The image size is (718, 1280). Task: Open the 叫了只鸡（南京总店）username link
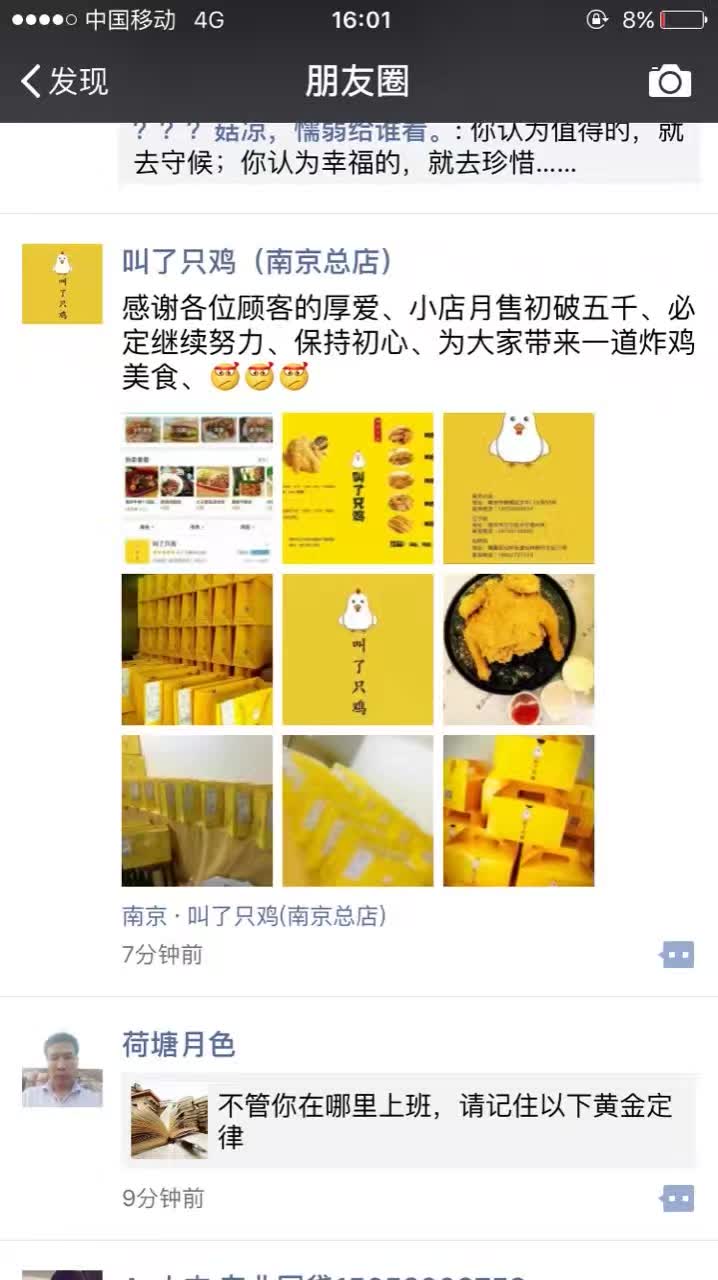(256, 262)
